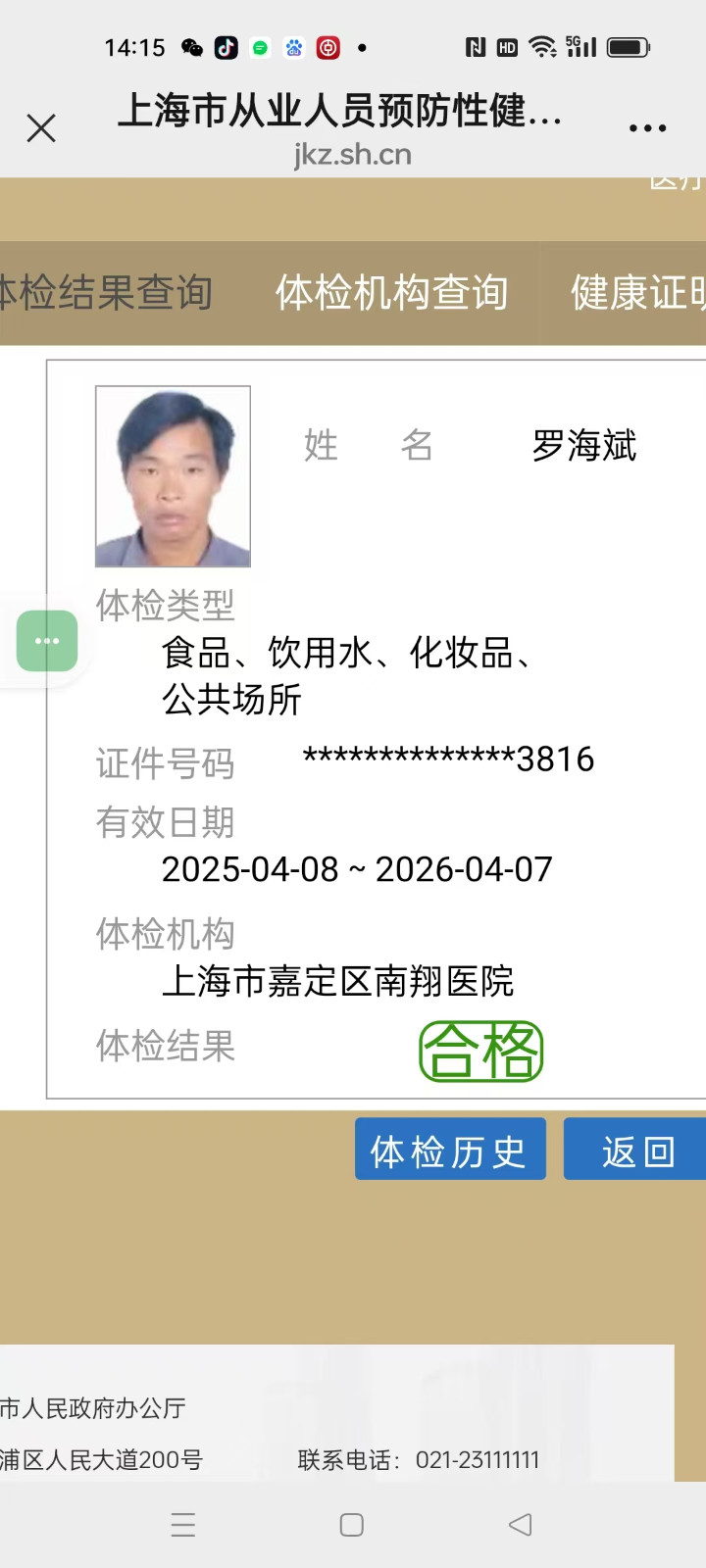
Task: Open the 健康证 tab at right
Action: 637,293
